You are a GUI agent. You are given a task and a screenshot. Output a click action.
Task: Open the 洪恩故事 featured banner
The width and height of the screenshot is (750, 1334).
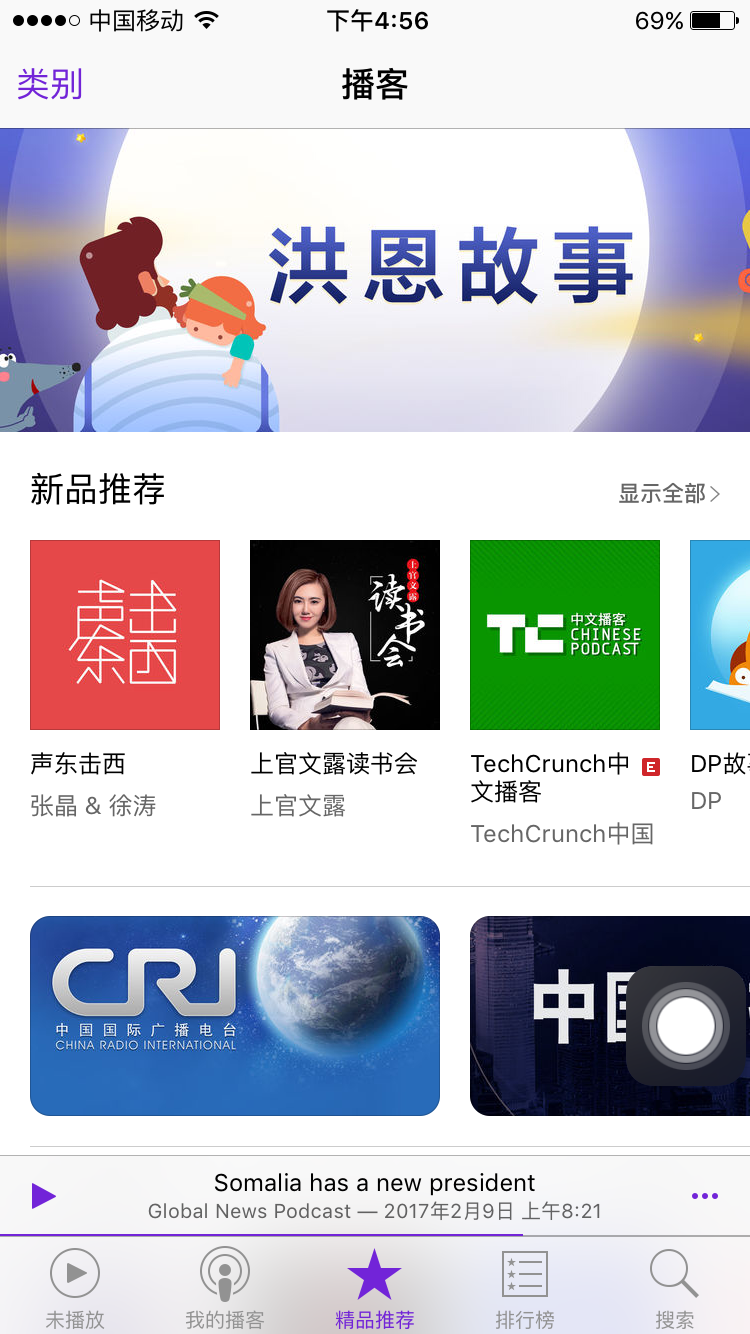pyautogui.click(x=375, y=280)
